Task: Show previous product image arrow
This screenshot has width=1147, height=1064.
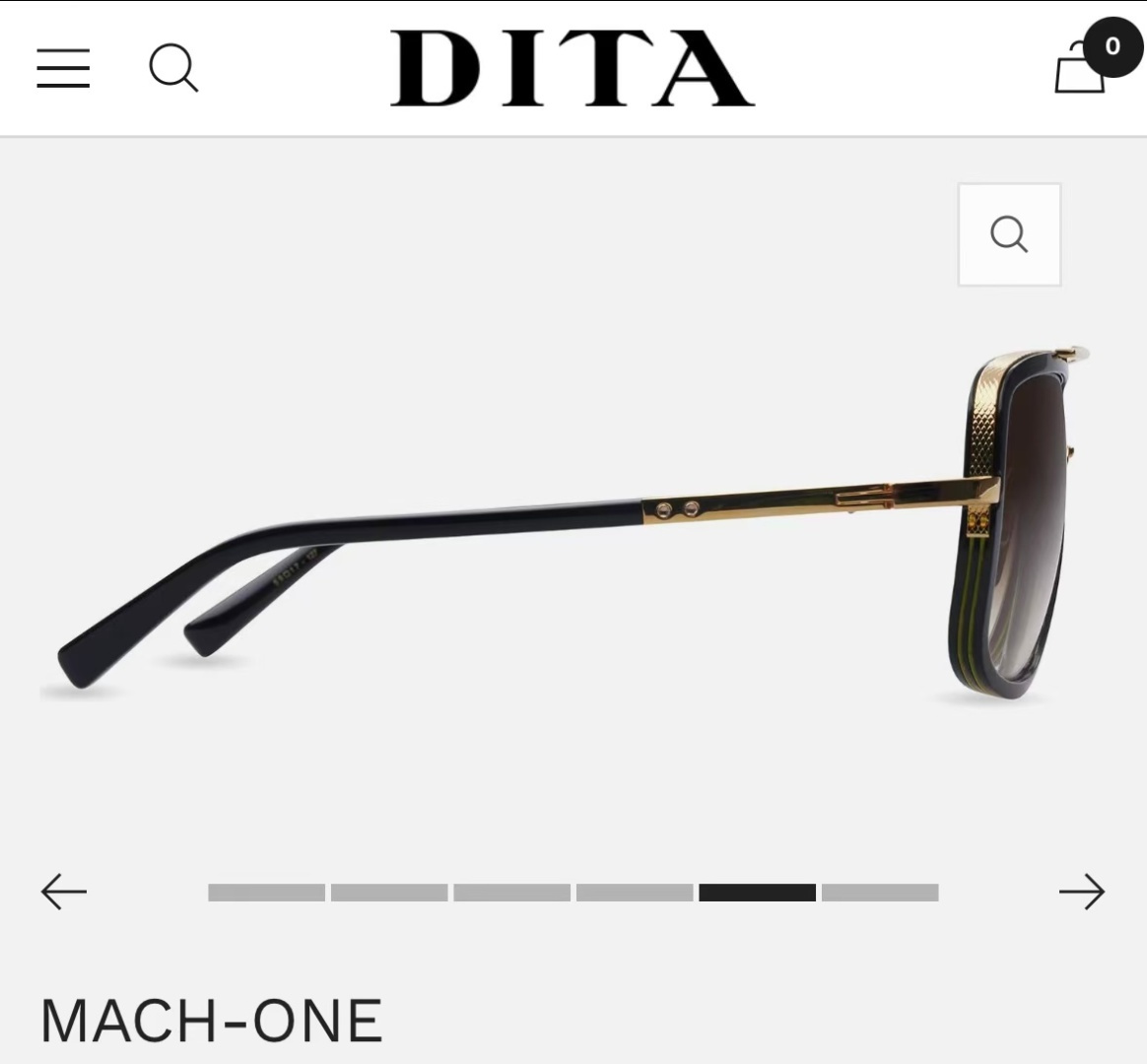Action: 64,892
